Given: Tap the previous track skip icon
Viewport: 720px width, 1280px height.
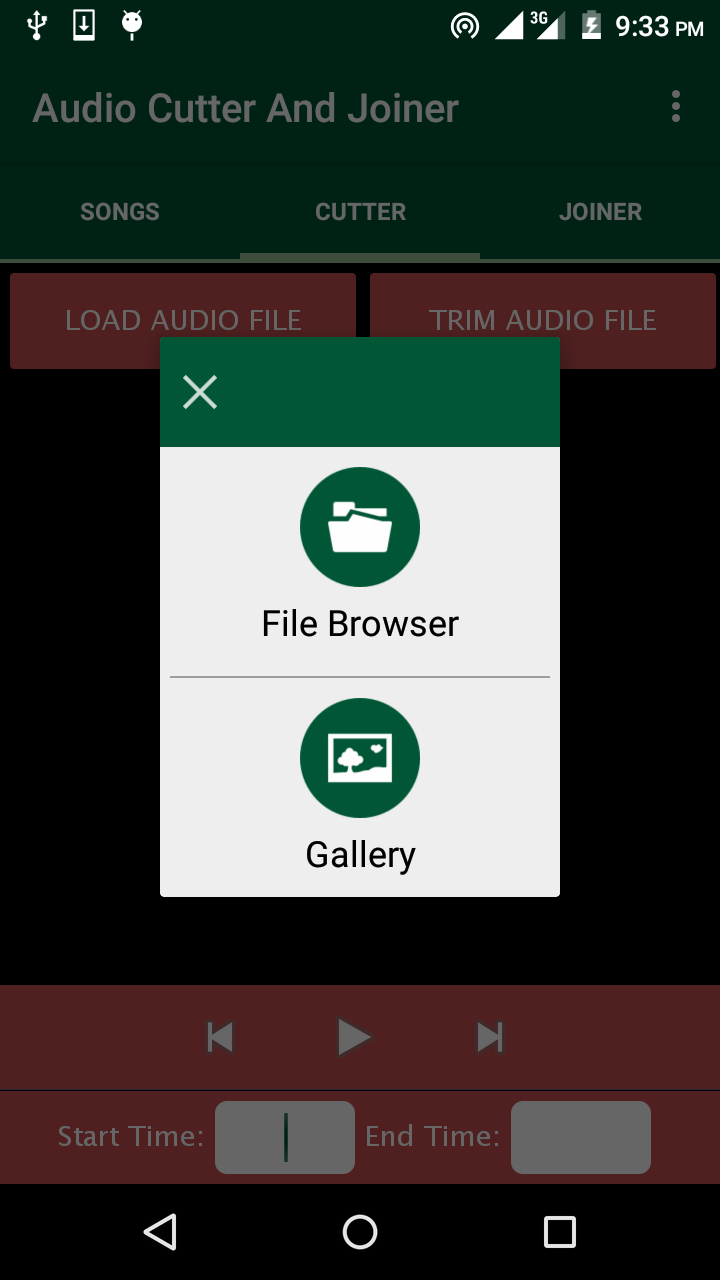Looking at the screenshot, I should (220, 1037).
